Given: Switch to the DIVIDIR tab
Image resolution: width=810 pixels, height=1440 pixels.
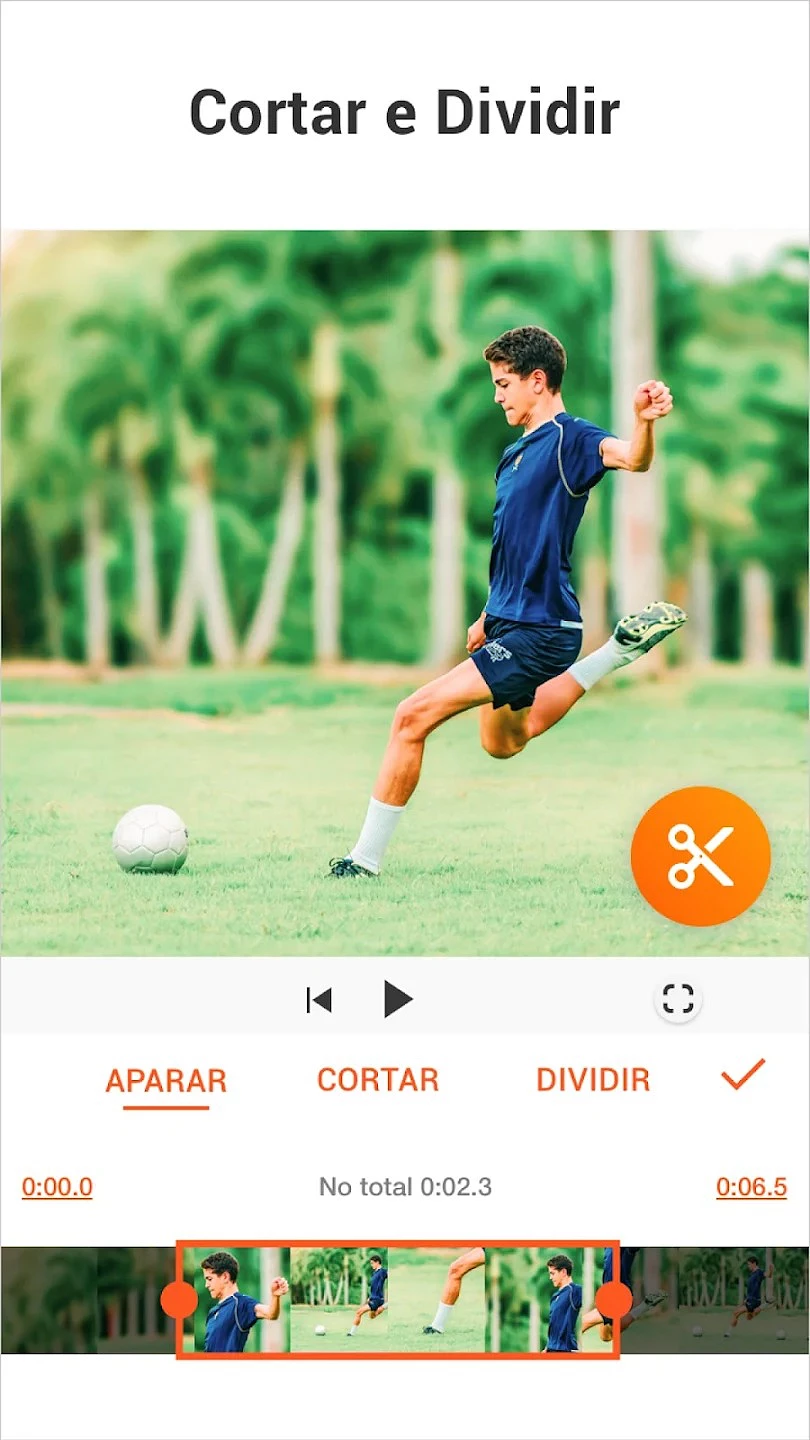Looking at the screenshot, I should click(x=593, y=1080).
